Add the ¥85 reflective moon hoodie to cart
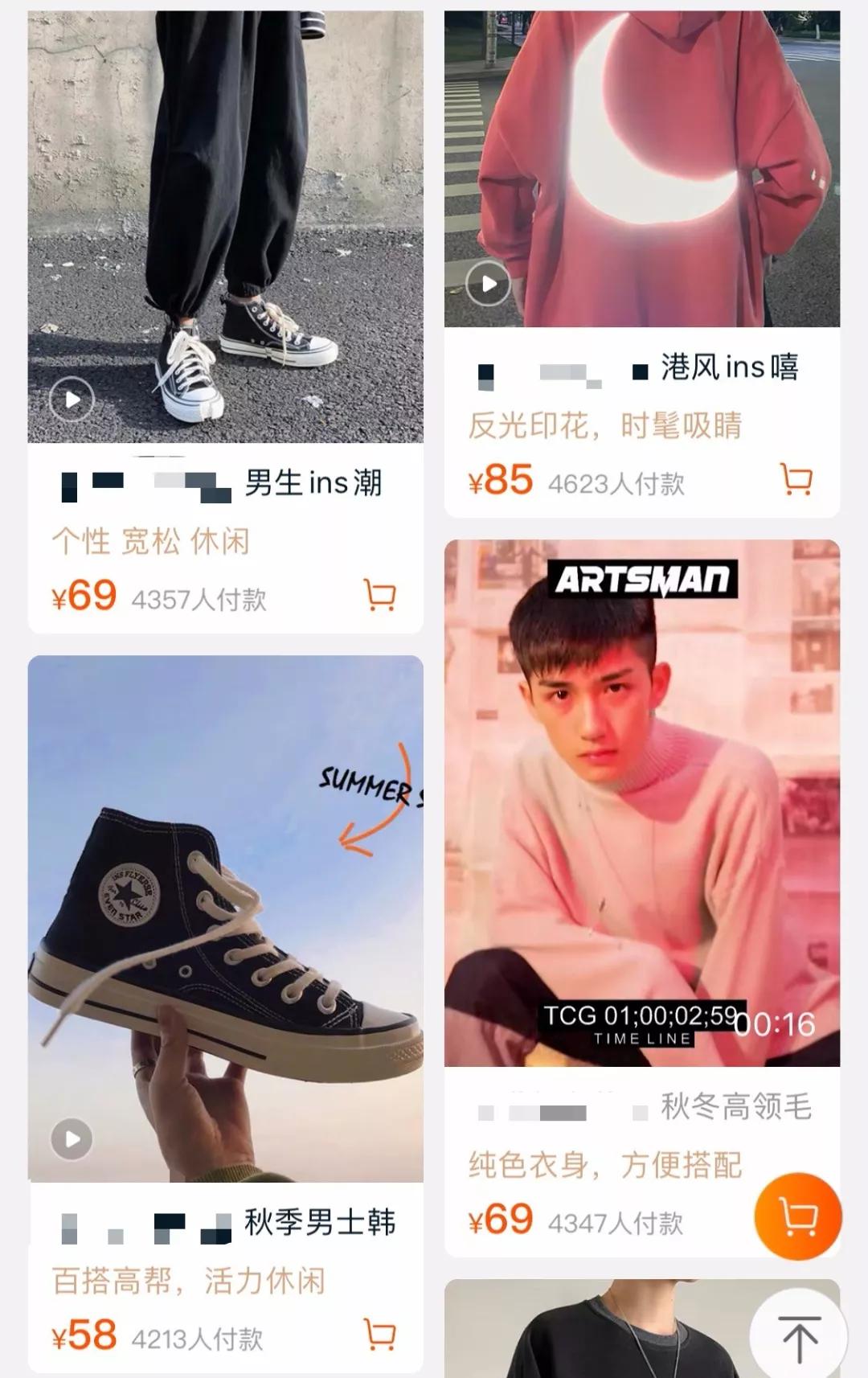Viewport: 868px width, 1378px height. [796, 480]
